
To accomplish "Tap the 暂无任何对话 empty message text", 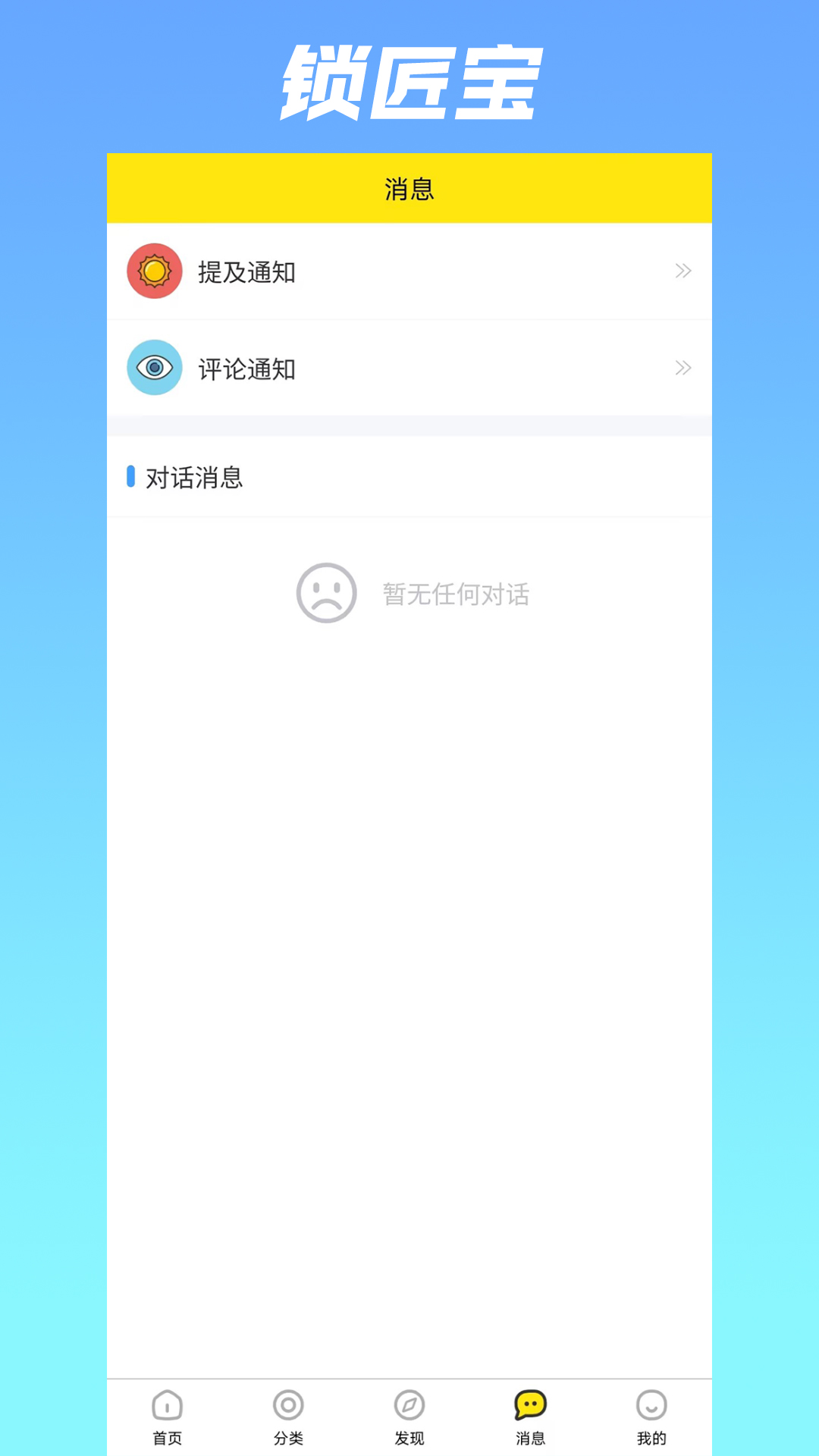I will coord(455,594).
